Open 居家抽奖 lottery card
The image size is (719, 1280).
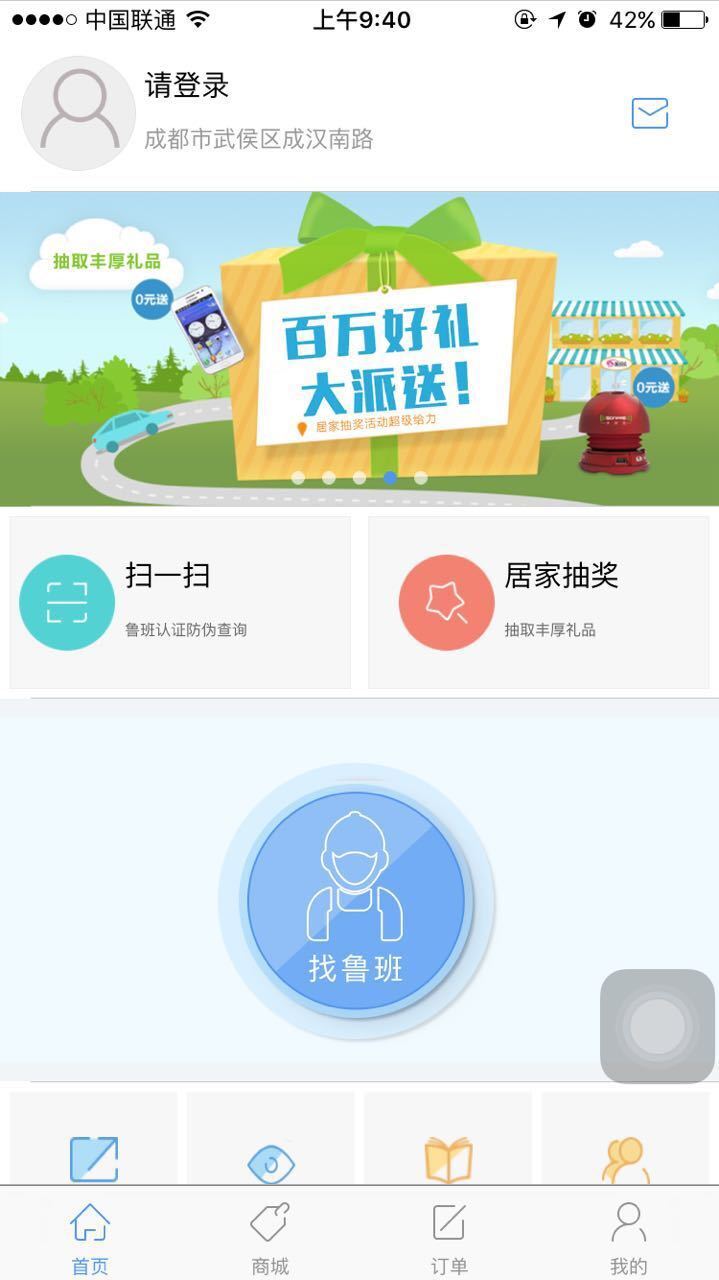pos(539,602)
